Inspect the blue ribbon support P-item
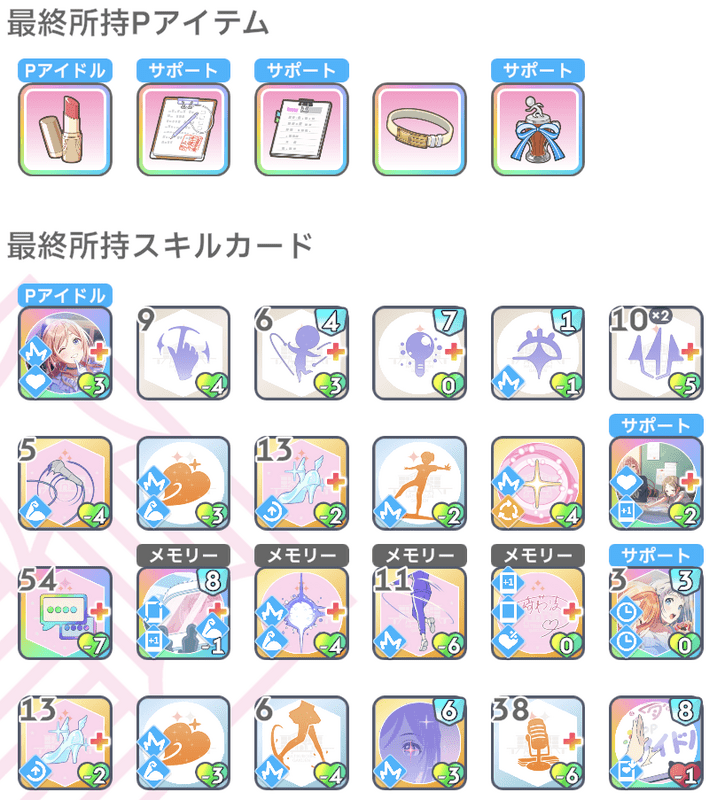 pos(538,130)
